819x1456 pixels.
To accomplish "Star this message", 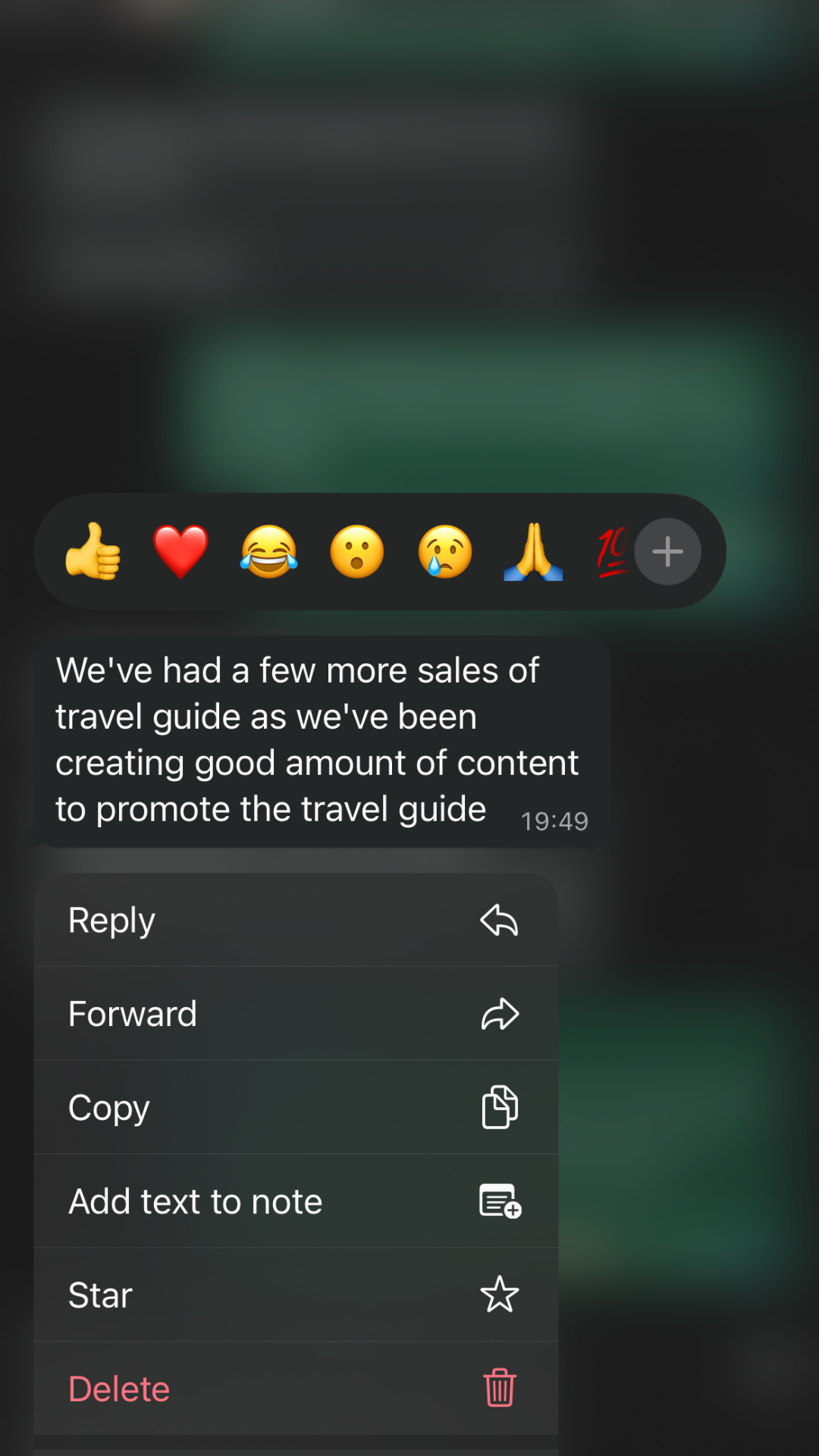I will 296,1294.
